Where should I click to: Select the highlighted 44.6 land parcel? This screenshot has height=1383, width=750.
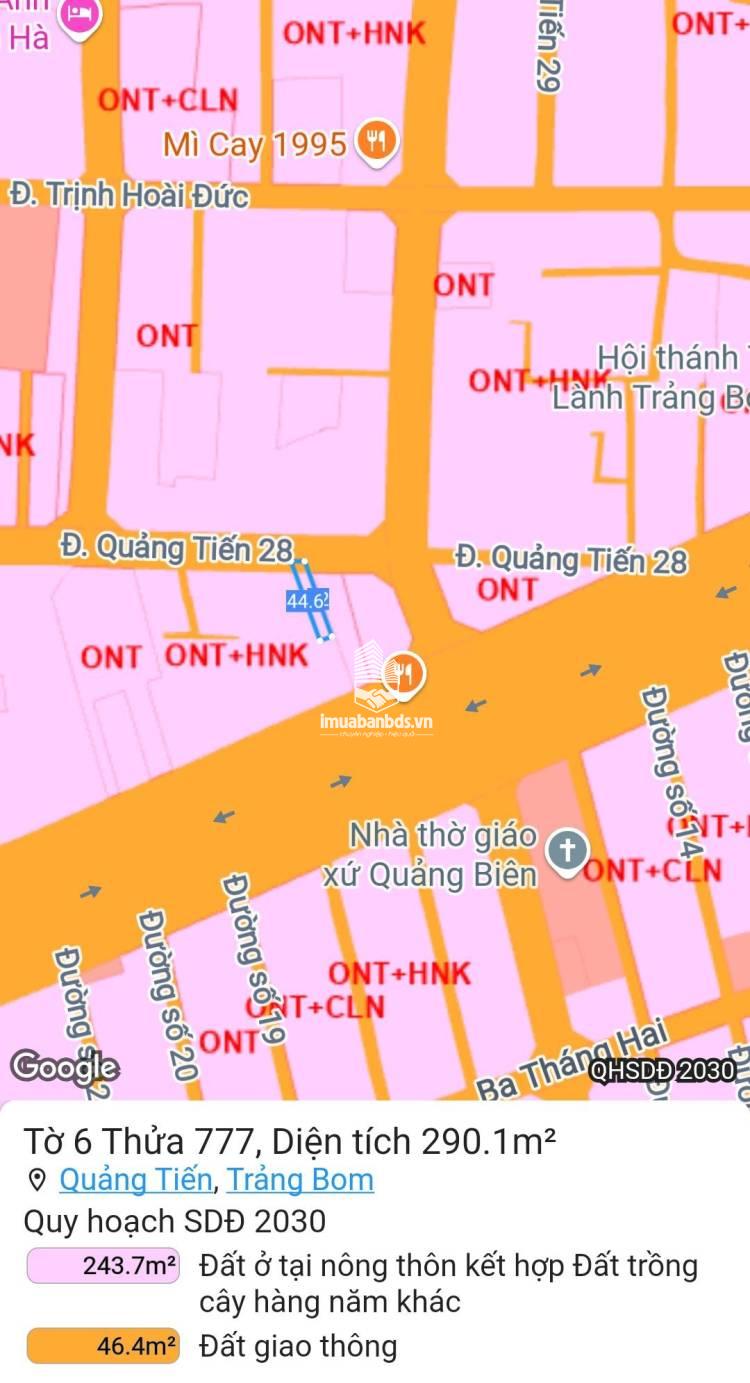[x=312, y=600]
